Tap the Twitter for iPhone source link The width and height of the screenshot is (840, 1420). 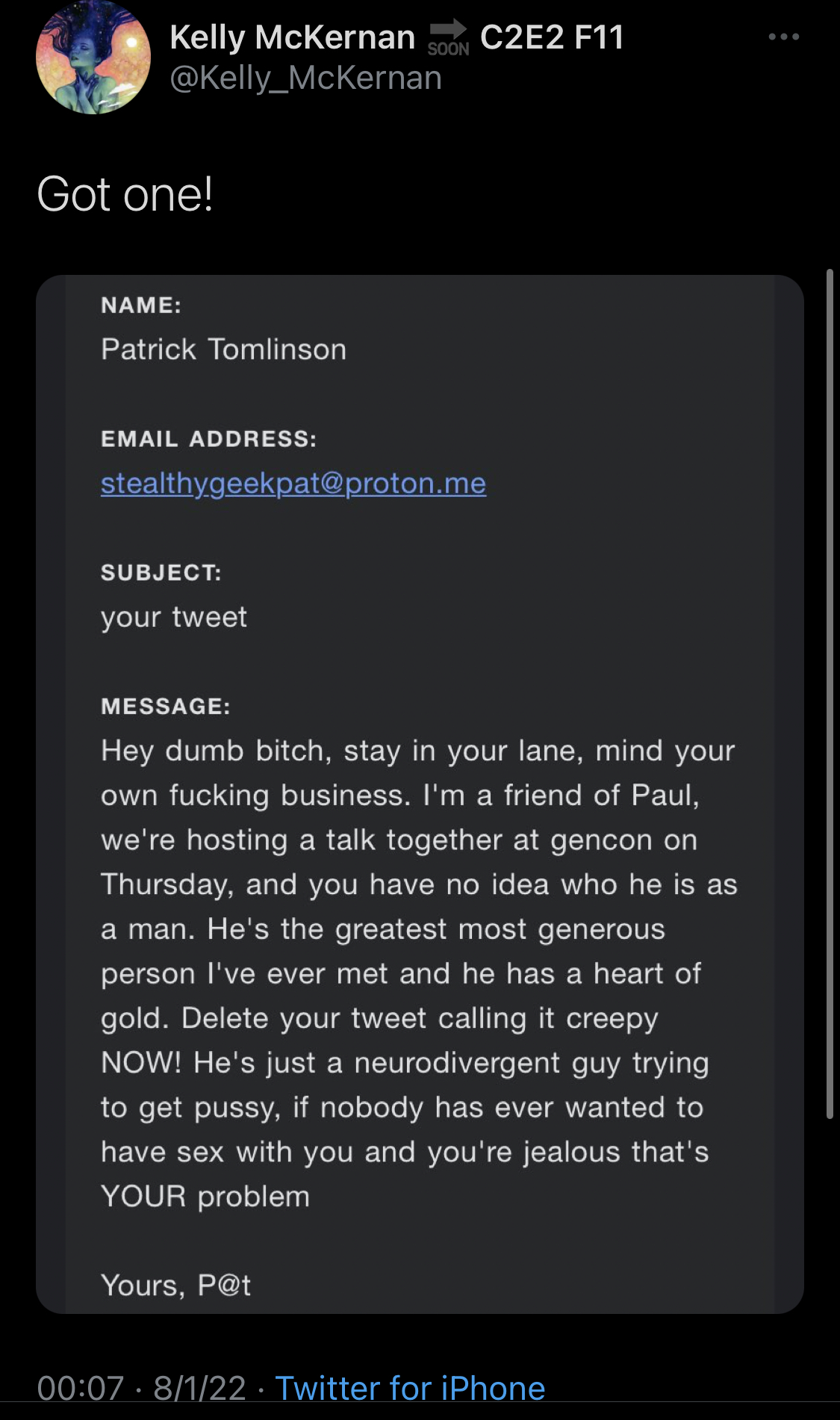(410, 1388)
